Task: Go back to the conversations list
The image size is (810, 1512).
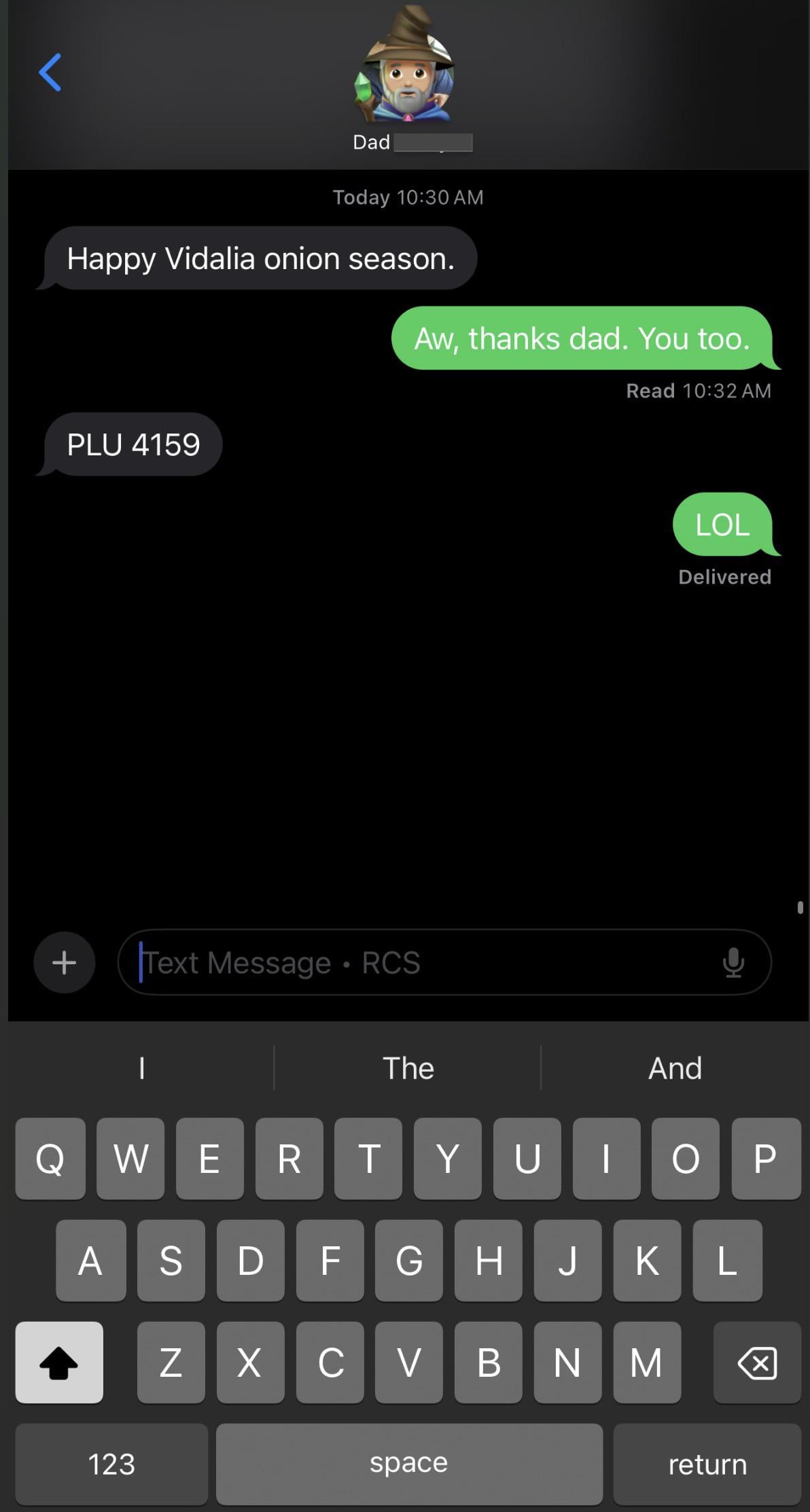Action: (x=50, y=73)
